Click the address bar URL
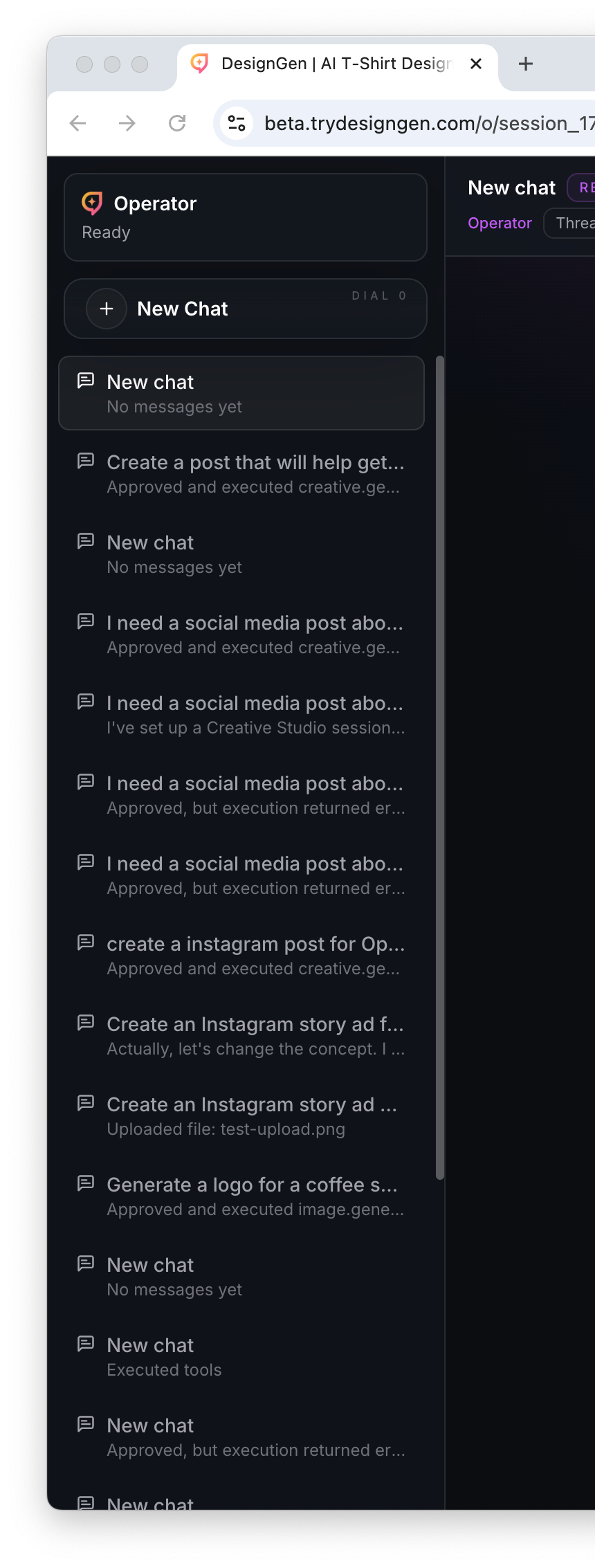This screenshot has height=1568, width=595. pyautogui.click(x=425, y=123)
